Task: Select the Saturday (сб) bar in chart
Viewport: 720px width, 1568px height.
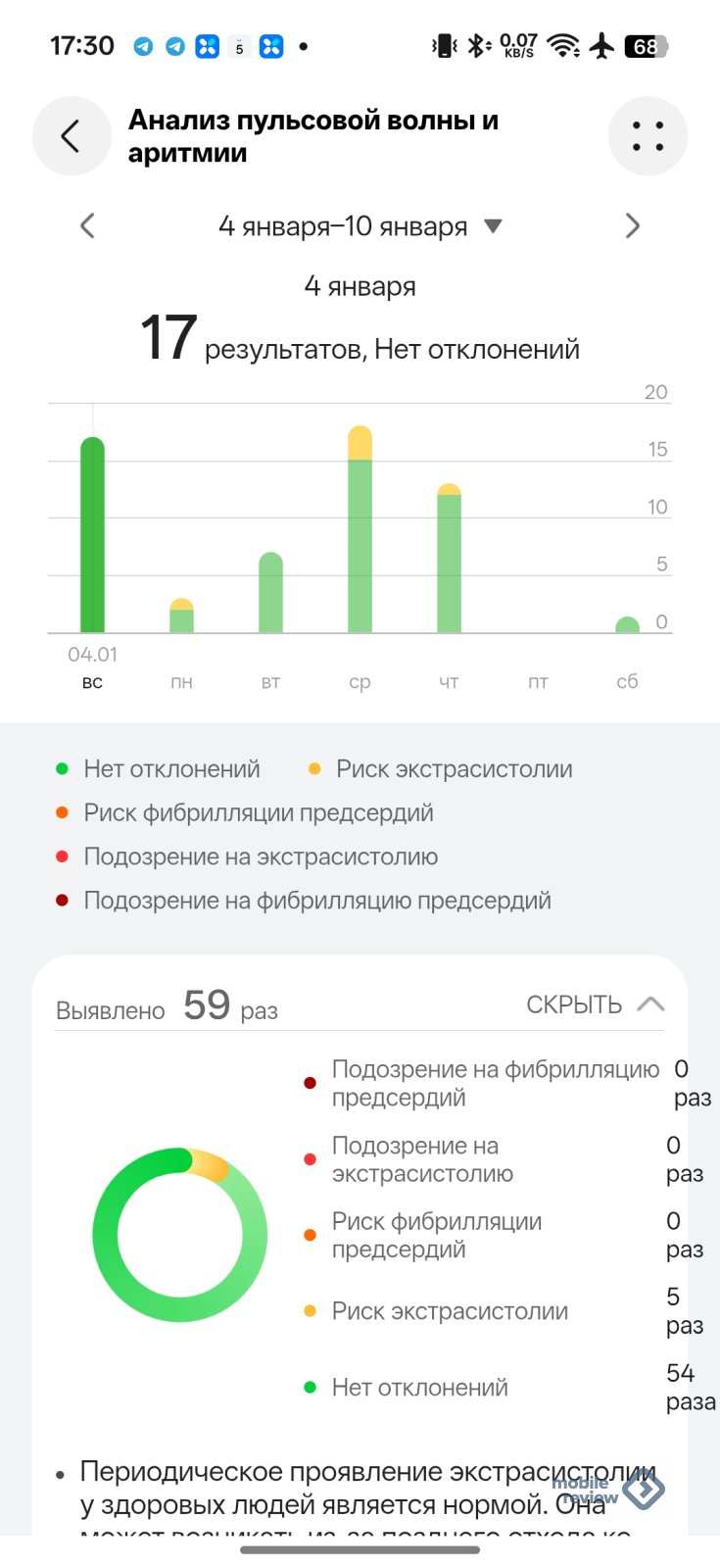Action: point(627,625)
